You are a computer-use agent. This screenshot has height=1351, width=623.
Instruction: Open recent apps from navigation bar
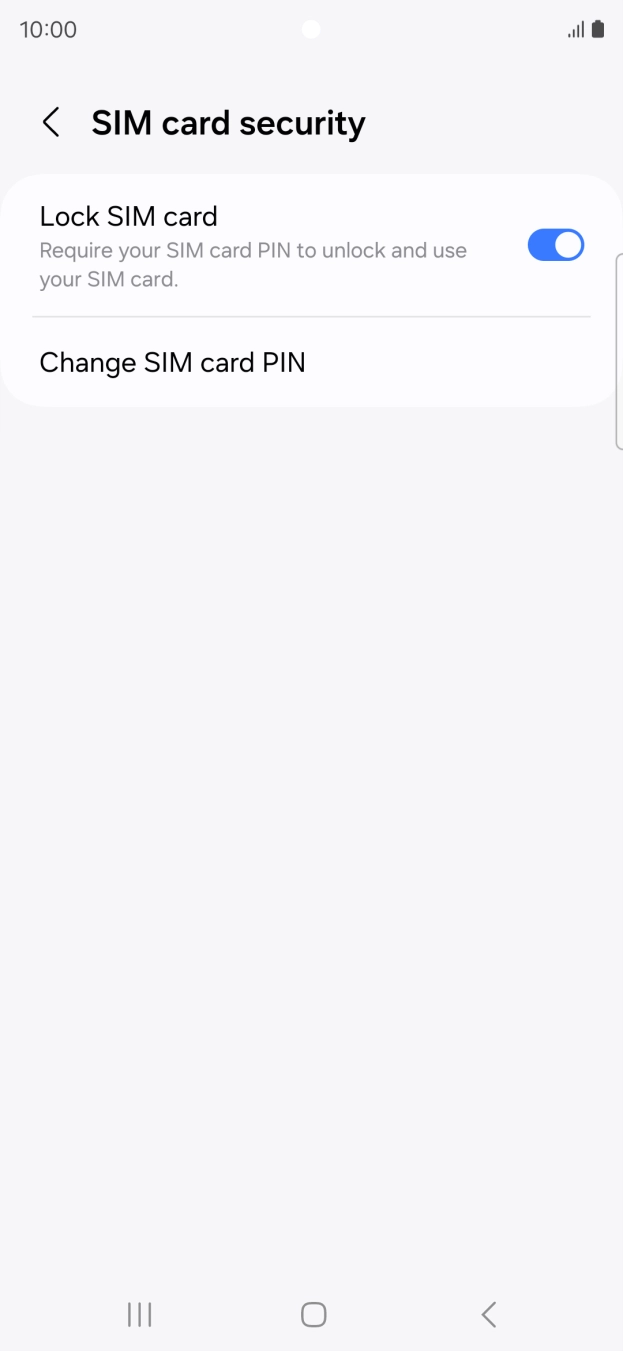pyautogui.click(x=139, y=1314)
